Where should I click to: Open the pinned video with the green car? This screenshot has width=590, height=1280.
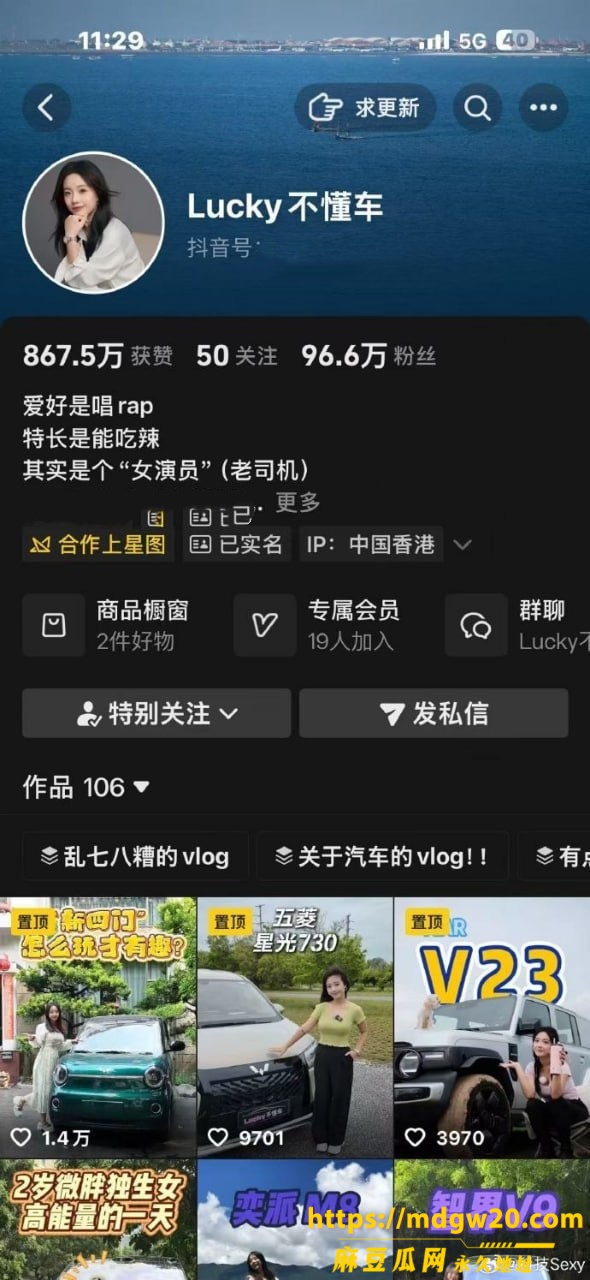(x=98, y=1027)
